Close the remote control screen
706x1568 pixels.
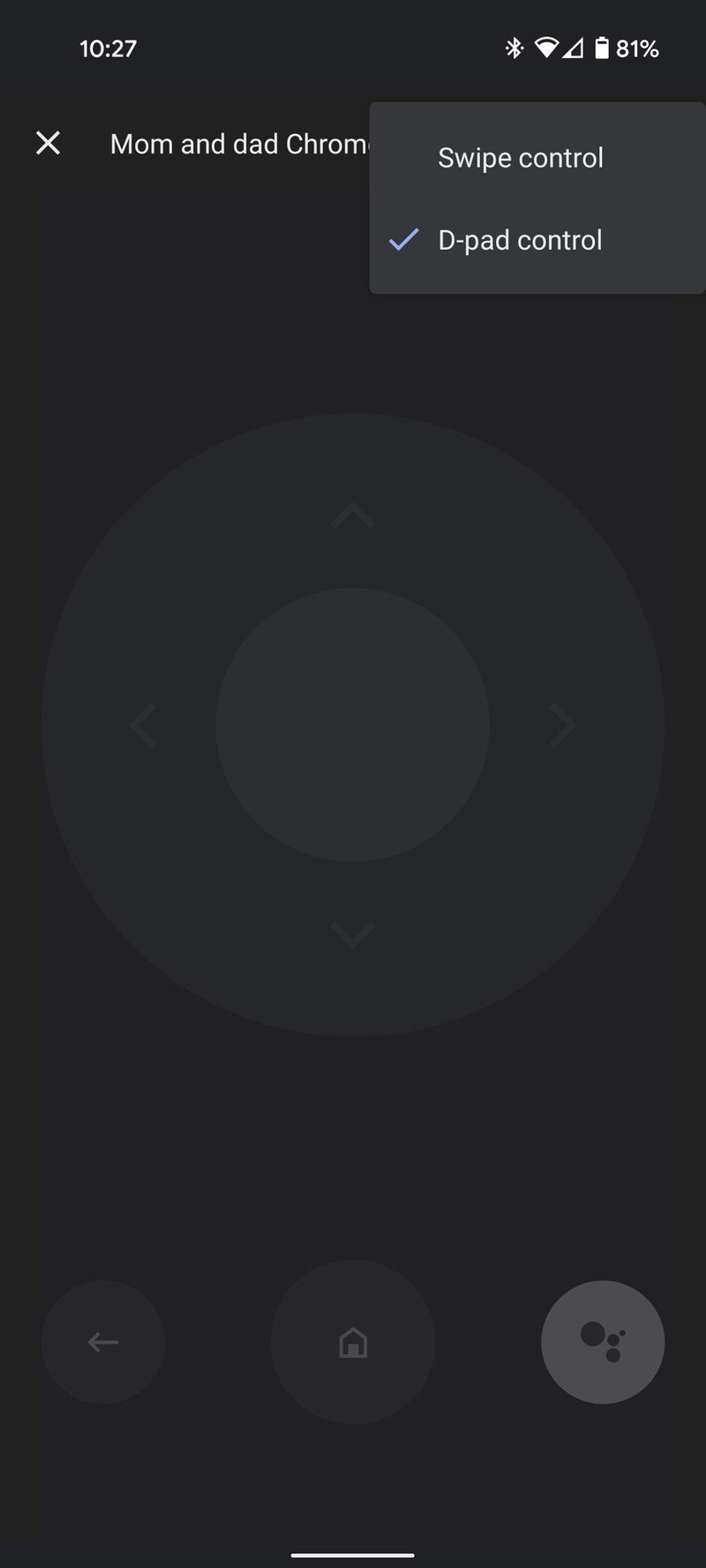click(48, 143)
